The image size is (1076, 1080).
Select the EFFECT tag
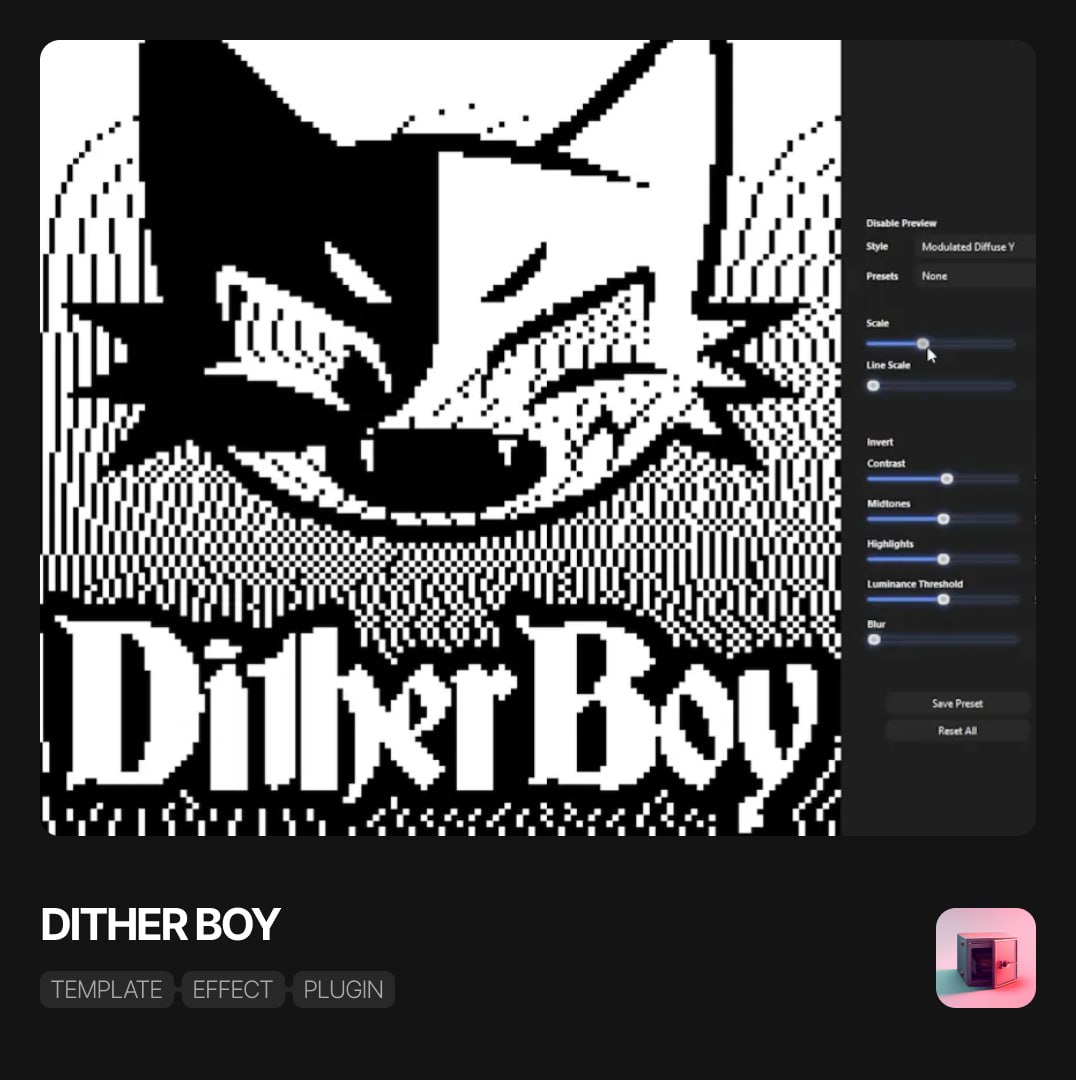232,989
